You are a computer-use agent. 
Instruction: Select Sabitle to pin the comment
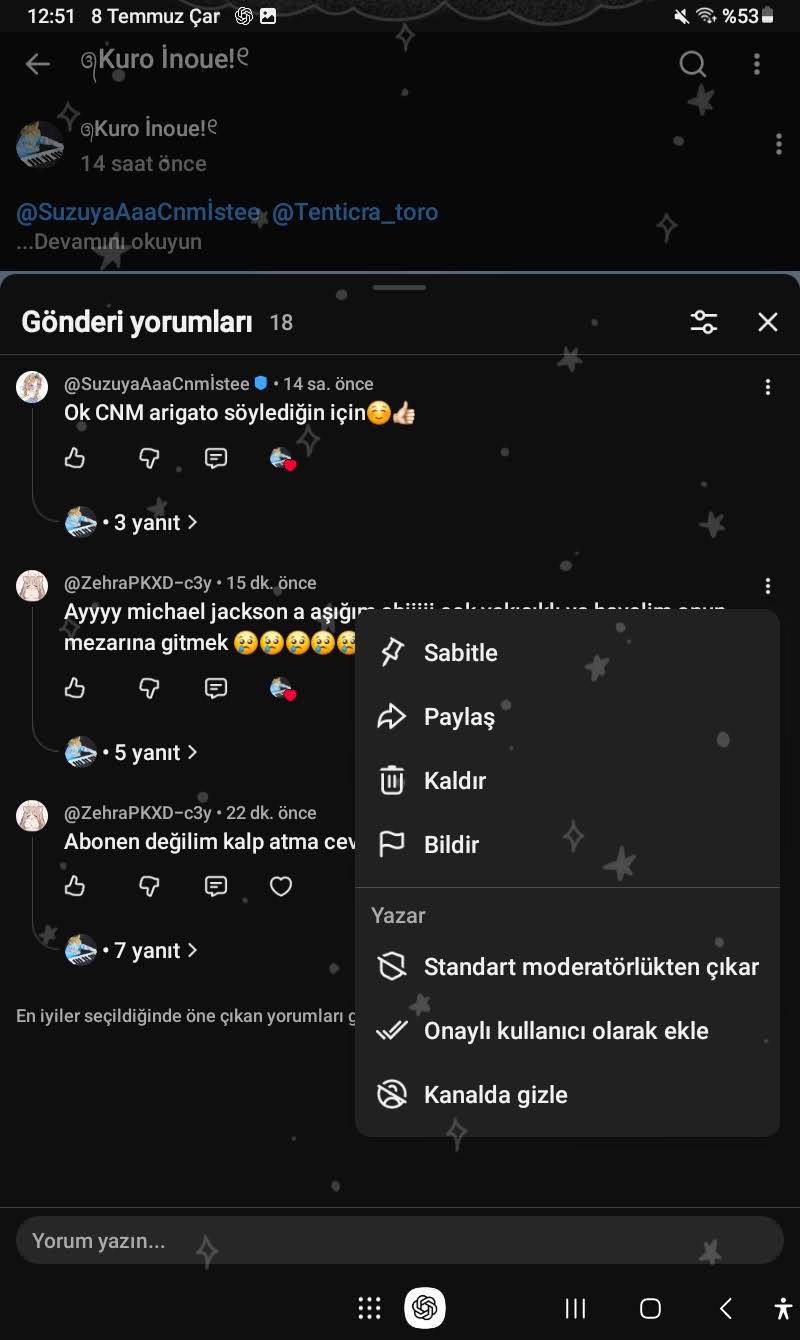click(567, 653)
